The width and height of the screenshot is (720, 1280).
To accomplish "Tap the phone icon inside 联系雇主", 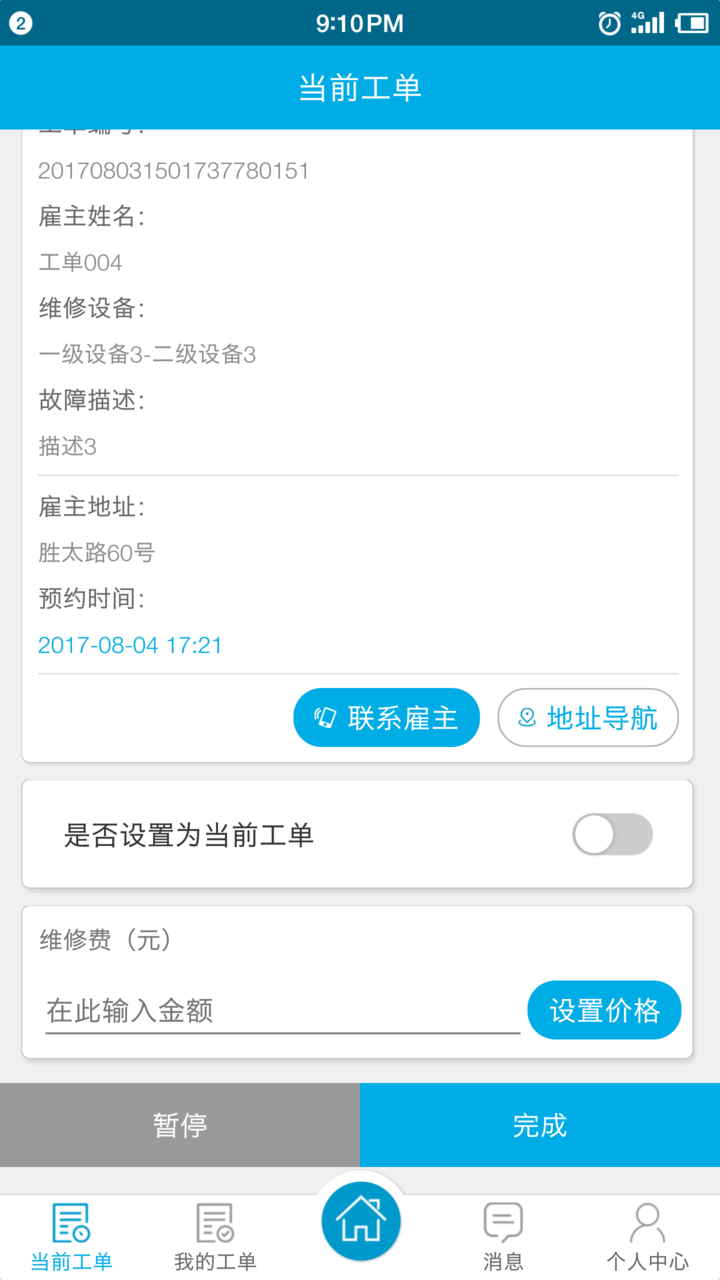I will [325, 717].
